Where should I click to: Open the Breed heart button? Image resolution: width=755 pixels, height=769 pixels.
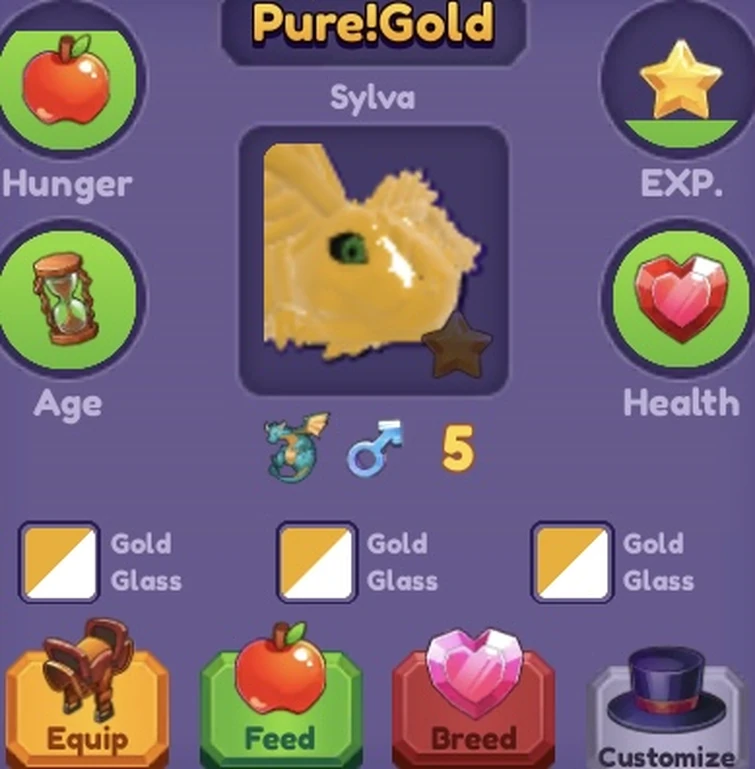[x=473, y=702]
